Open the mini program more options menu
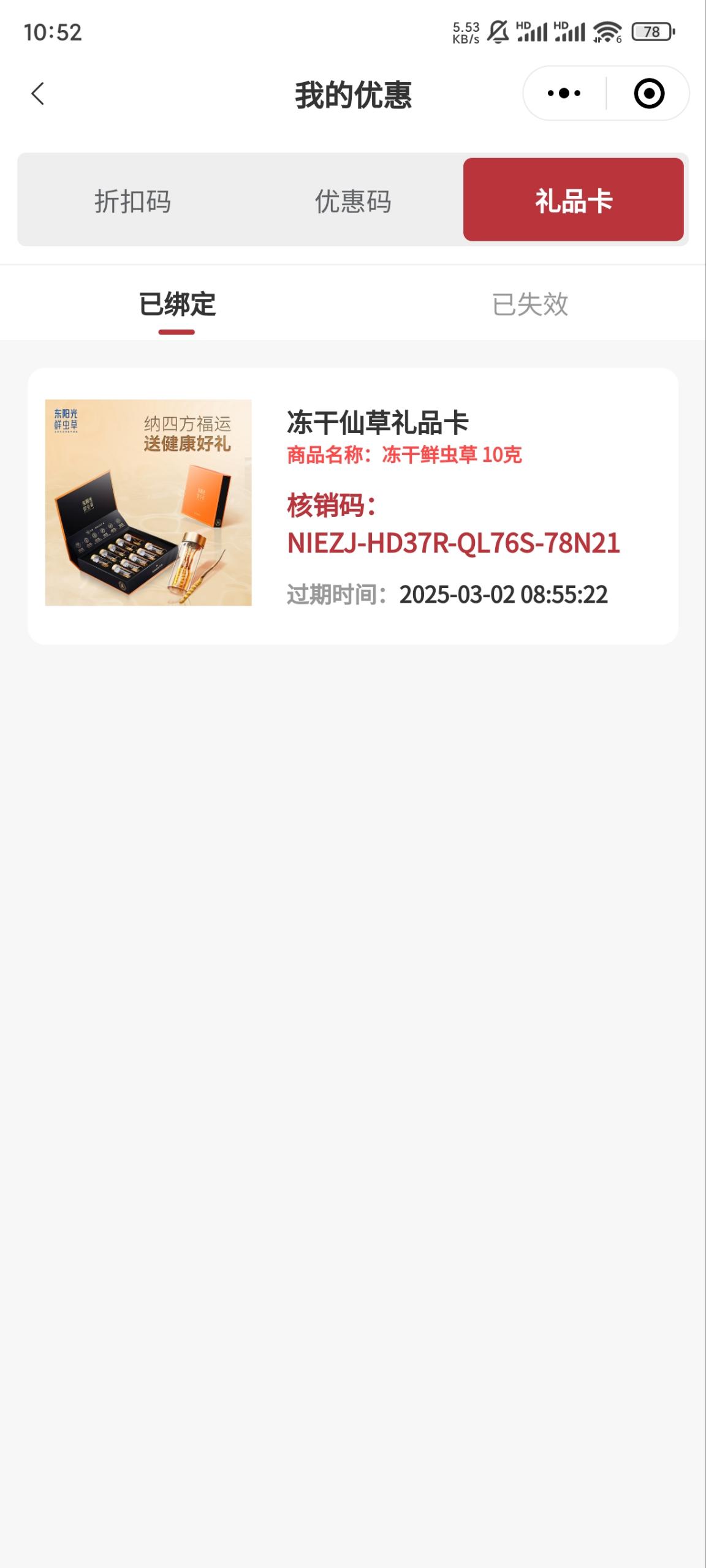Viewport: 706px width, 1568px height. pyautogui.click(x=564, y=94)
